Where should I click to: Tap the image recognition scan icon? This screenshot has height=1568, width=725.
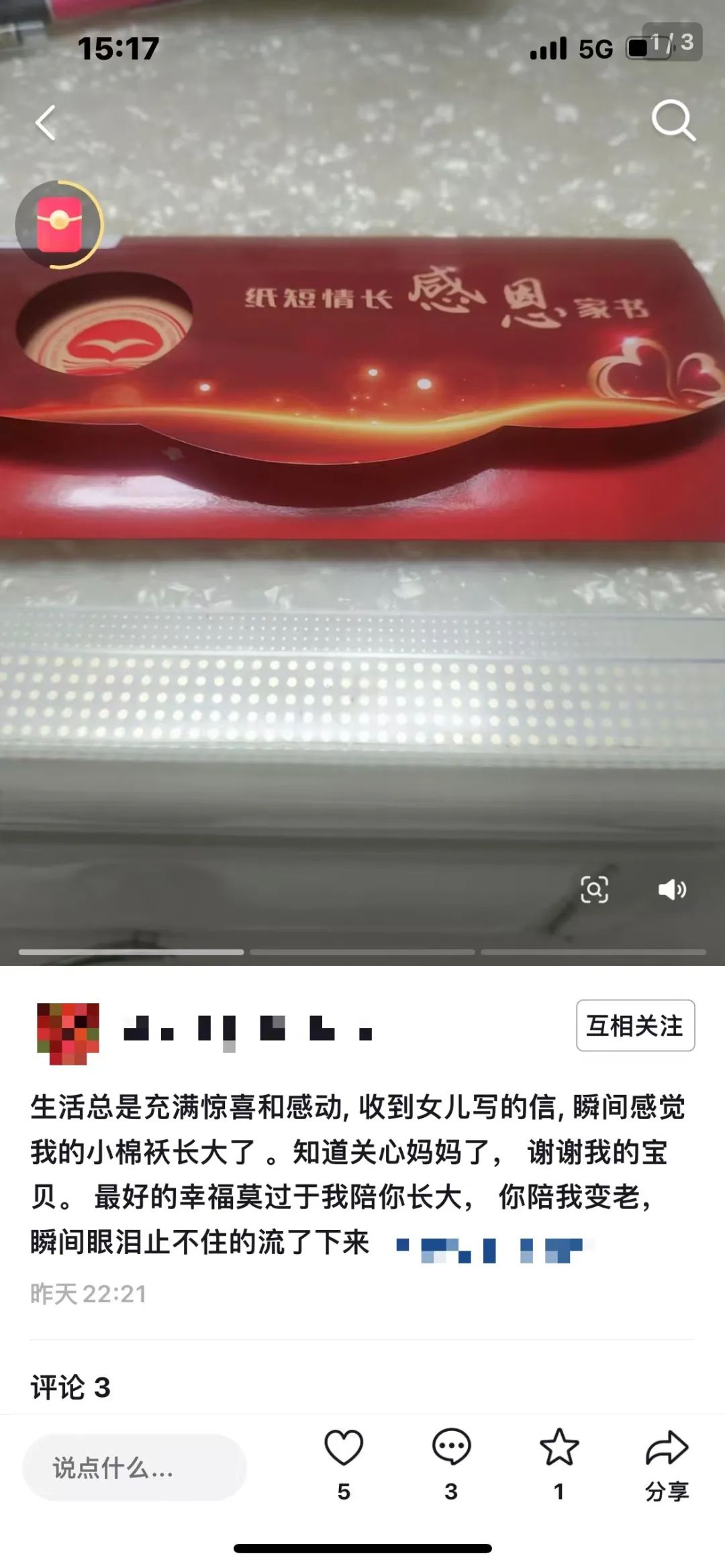594,890
